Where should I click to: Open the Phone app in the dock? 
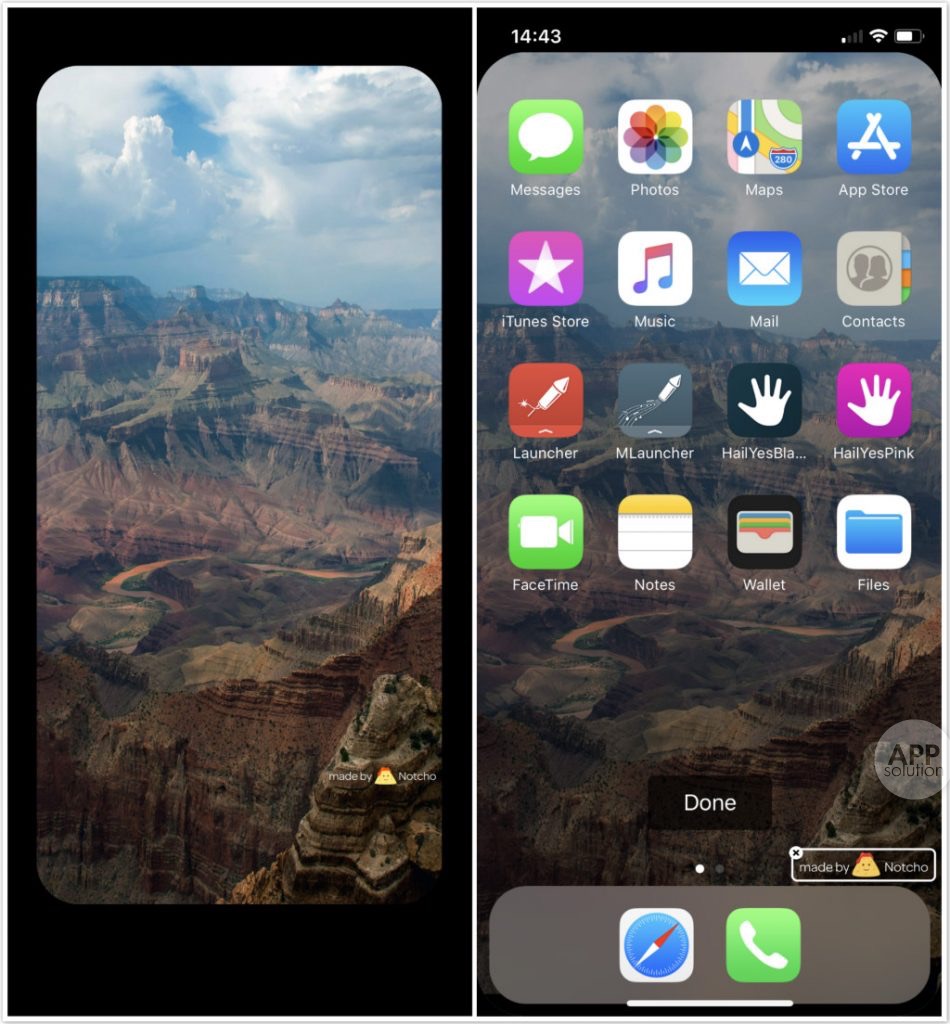(763, 945)
